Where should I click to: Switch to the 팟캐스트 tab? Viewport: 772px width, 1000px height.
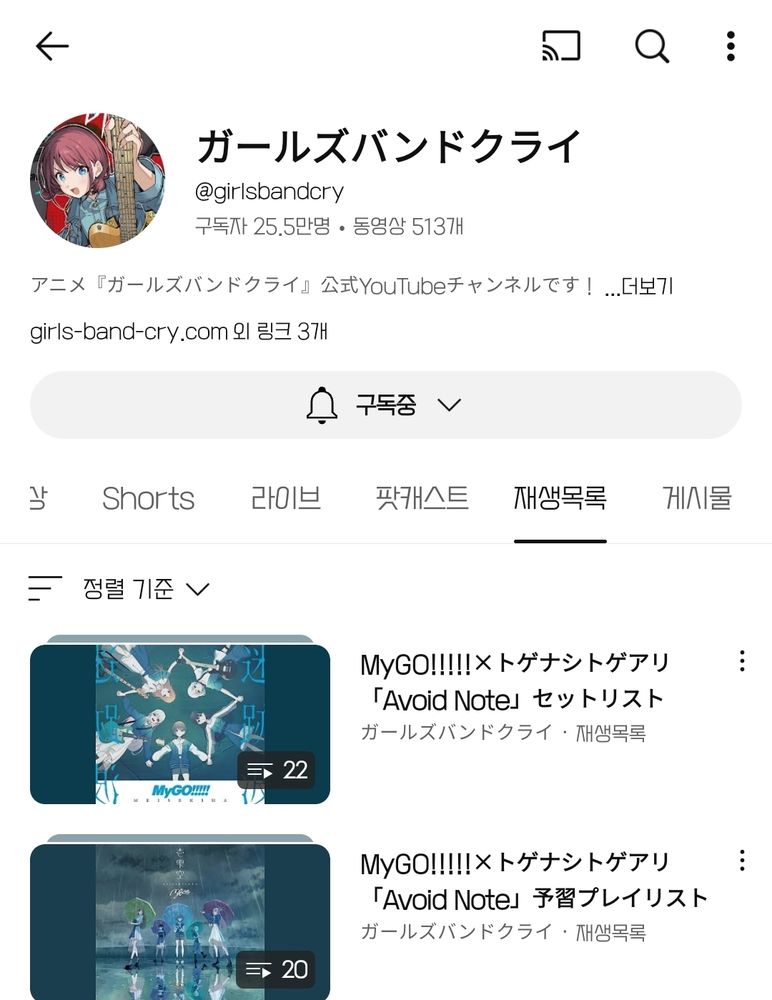(422, 498)
